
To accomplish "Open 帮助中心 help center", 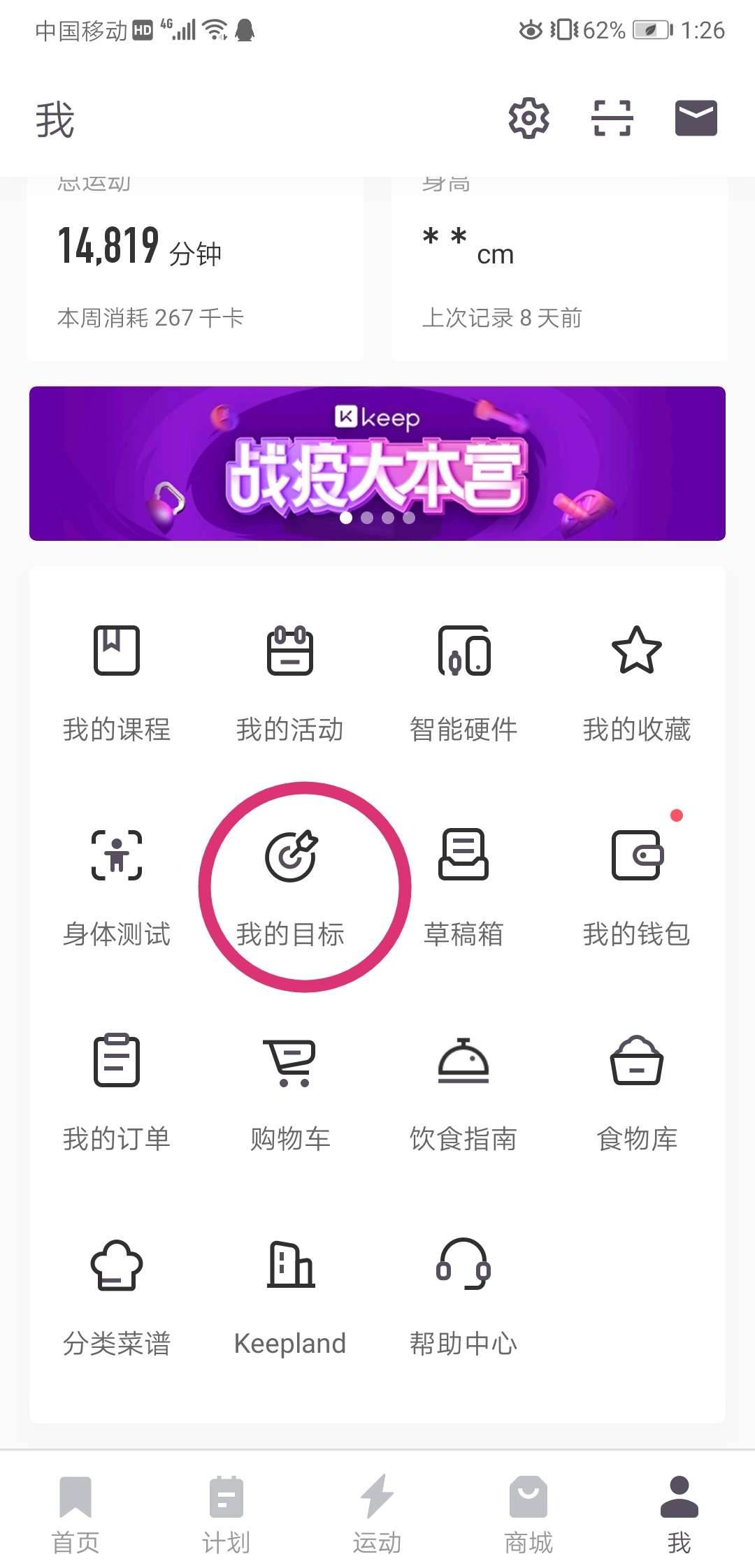I will pyautogui.click(x=463, y=1296).
